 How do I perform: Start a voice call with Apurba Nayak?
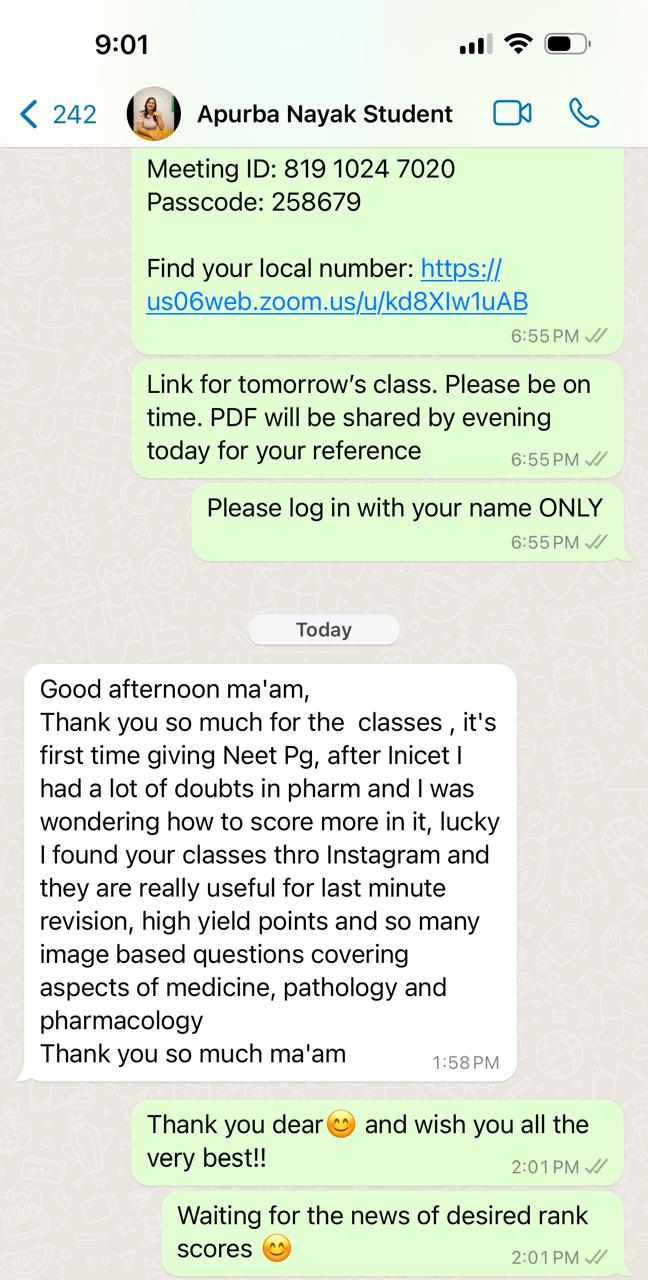pyautogui.click(x=584, y=114)
